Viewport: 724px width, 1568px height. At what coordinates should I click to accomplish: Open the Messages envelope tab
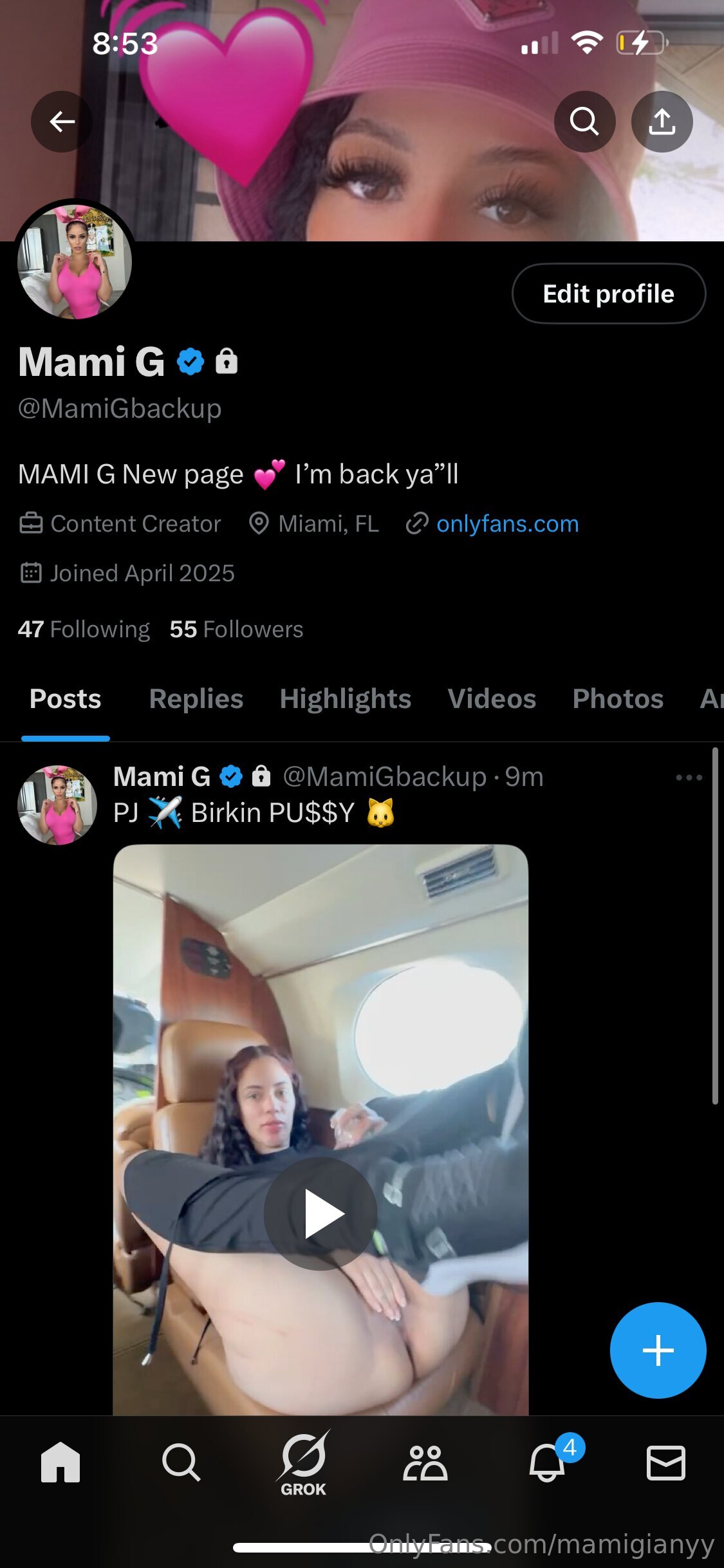(665, 1462)
